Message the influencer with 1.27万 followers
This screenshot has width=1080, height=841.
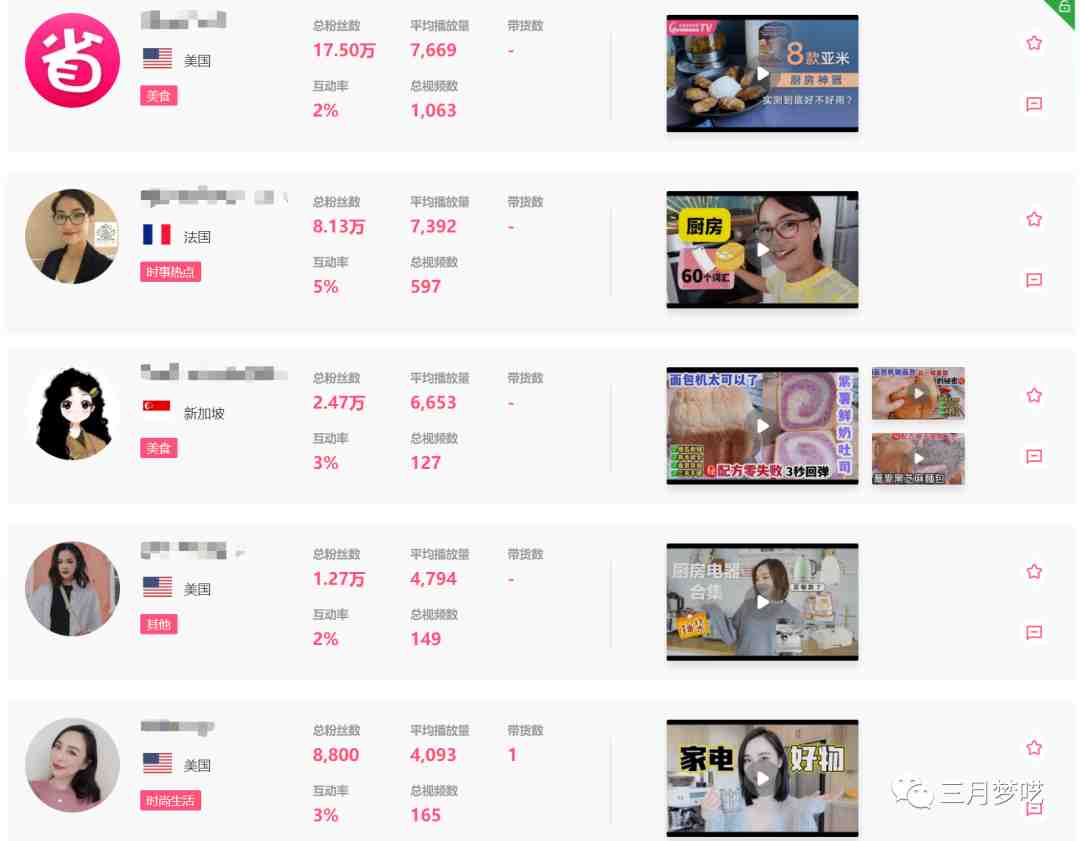click(1034, 632)
